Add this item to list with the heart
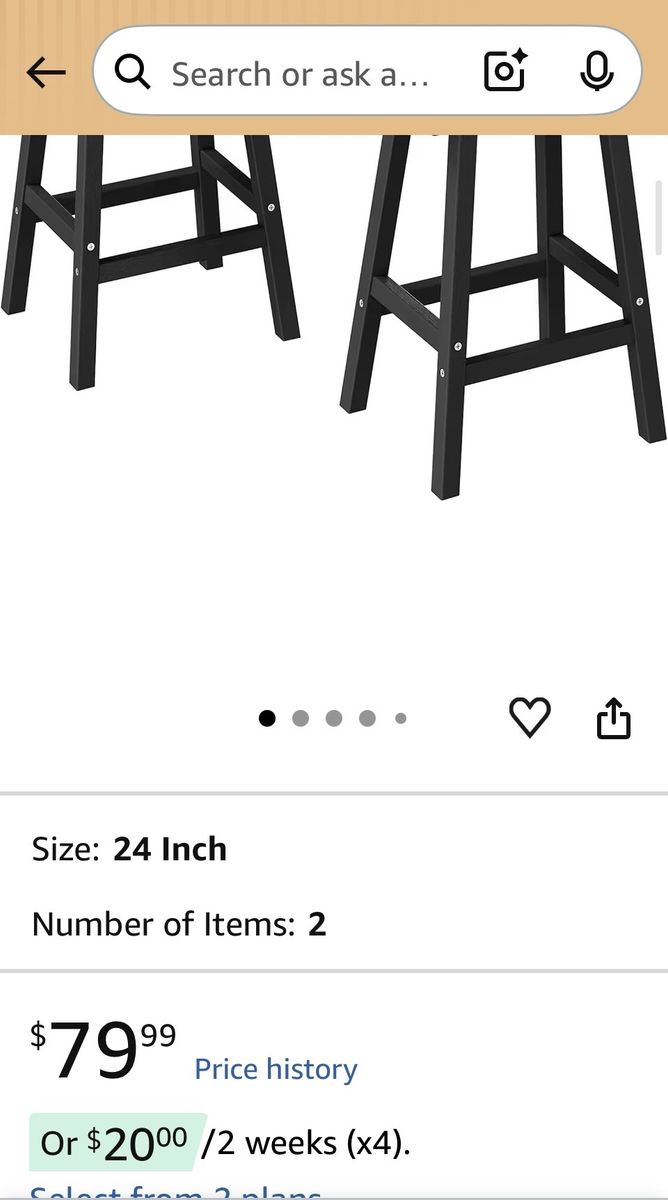Image resolution: width=668 pixels, height=1200 pixels. [x=530, y=717]
